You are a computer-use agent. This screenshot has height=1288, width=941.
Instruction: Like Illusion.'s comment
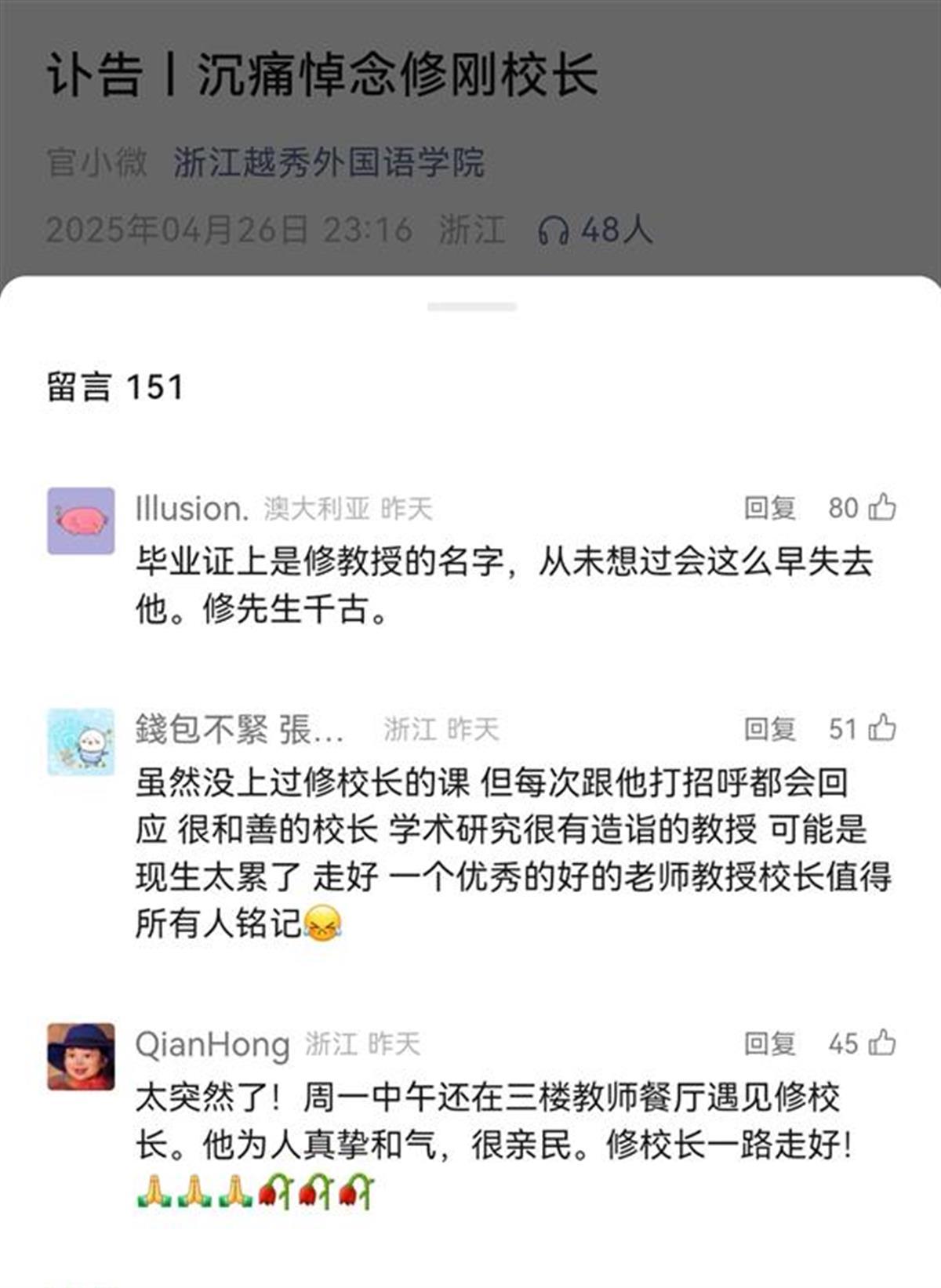pyautogui.click(x=882, y=507)
